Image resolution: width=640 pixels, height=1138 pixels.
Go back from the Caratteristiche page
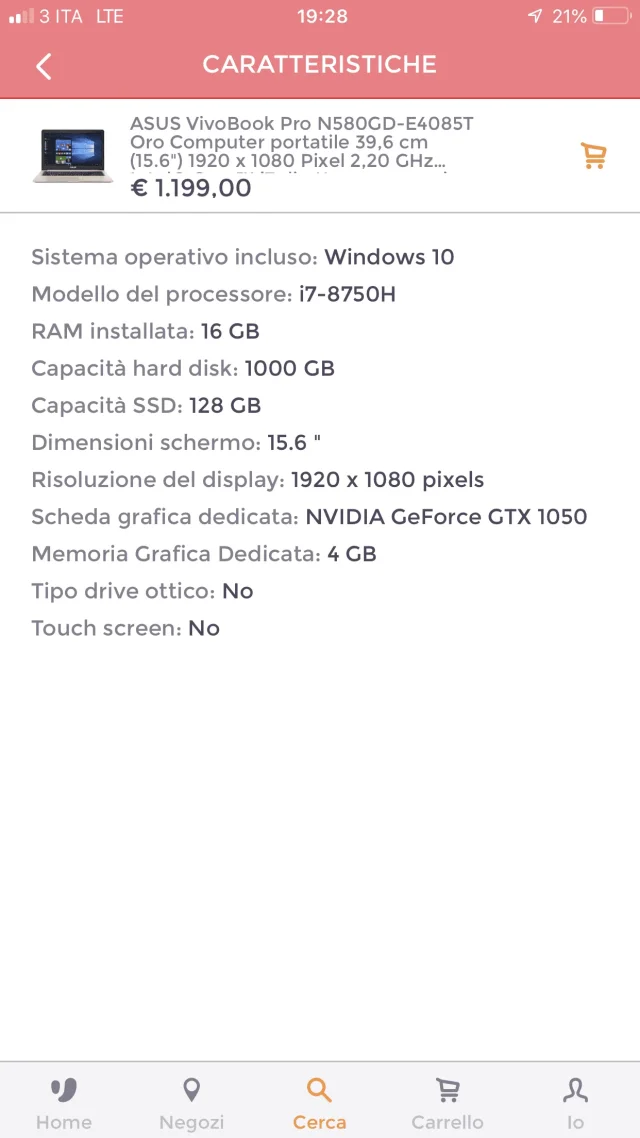(x=43, y=66)
